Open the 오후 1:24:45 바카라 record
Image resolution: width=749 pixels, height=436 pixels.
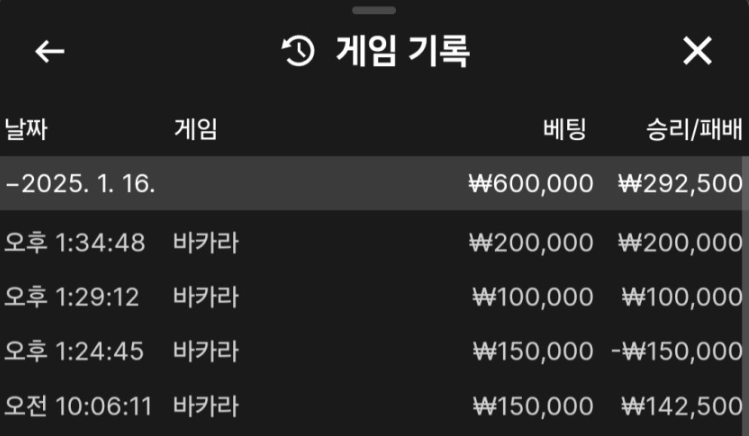(x=372, y=351)
